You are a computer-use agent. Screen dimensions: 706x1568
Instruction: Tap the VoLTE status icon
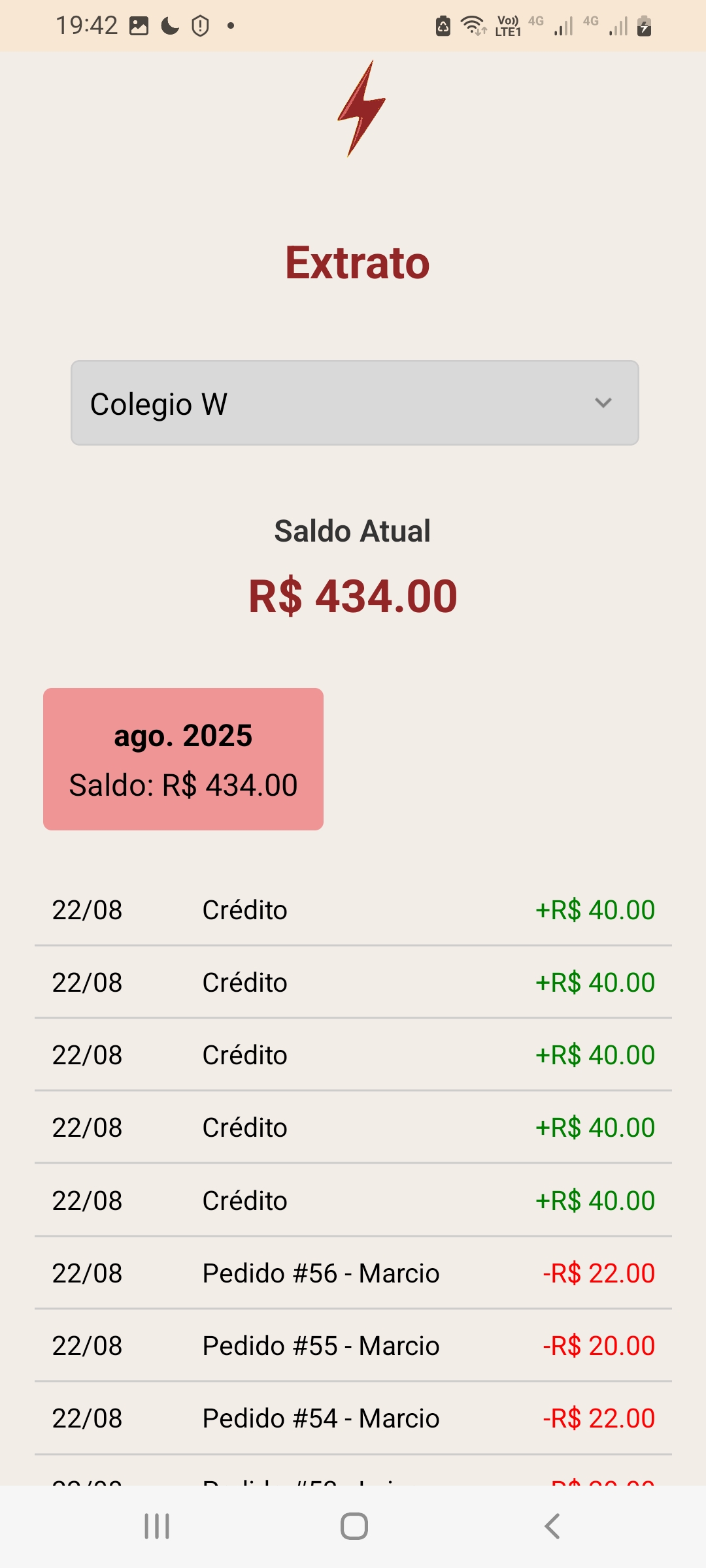coord(508,25)
